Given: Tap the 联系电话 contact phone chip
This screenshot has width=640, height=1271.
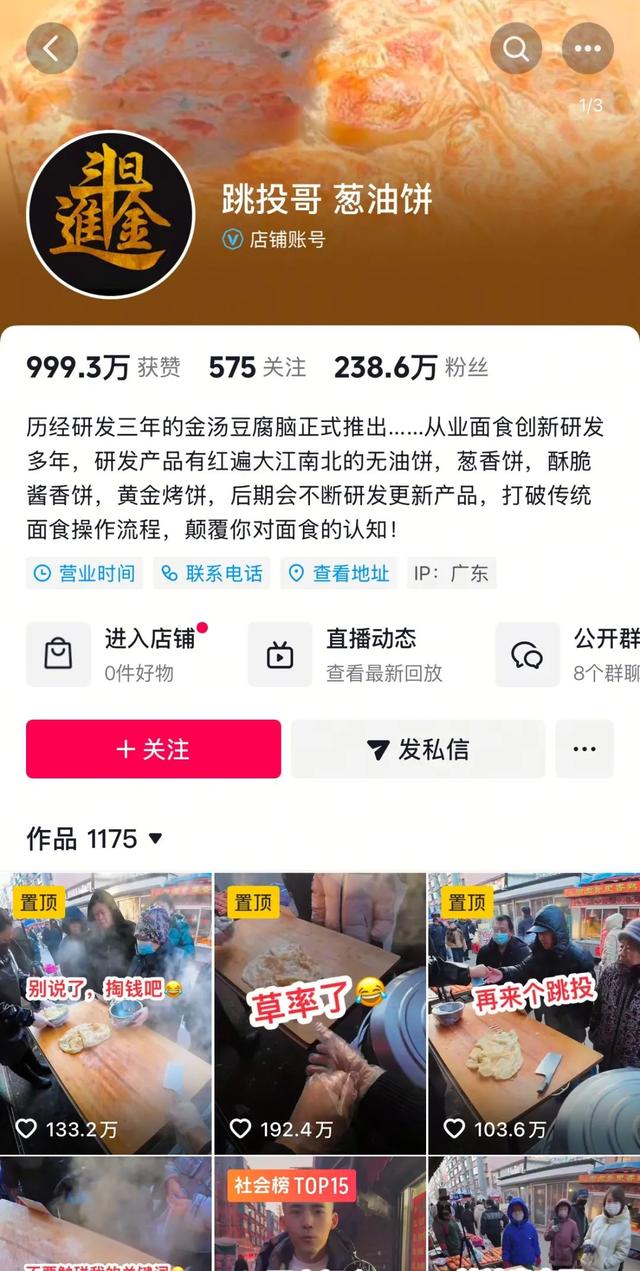Looking at the screenshot, I should click(211, 573).
